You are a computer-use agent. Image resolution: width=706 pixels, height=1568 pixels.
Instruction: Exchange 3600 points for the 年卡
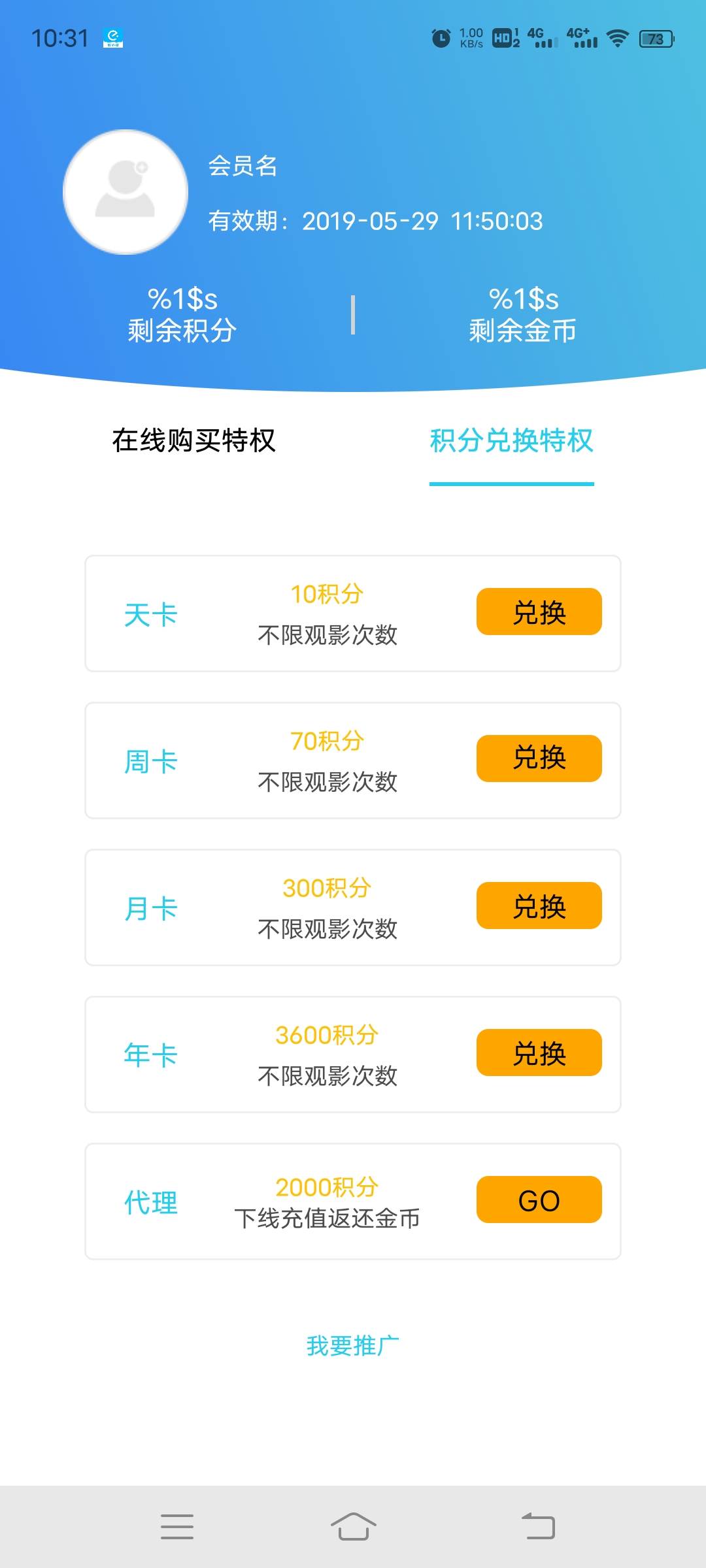click(x=539, y=1053)
